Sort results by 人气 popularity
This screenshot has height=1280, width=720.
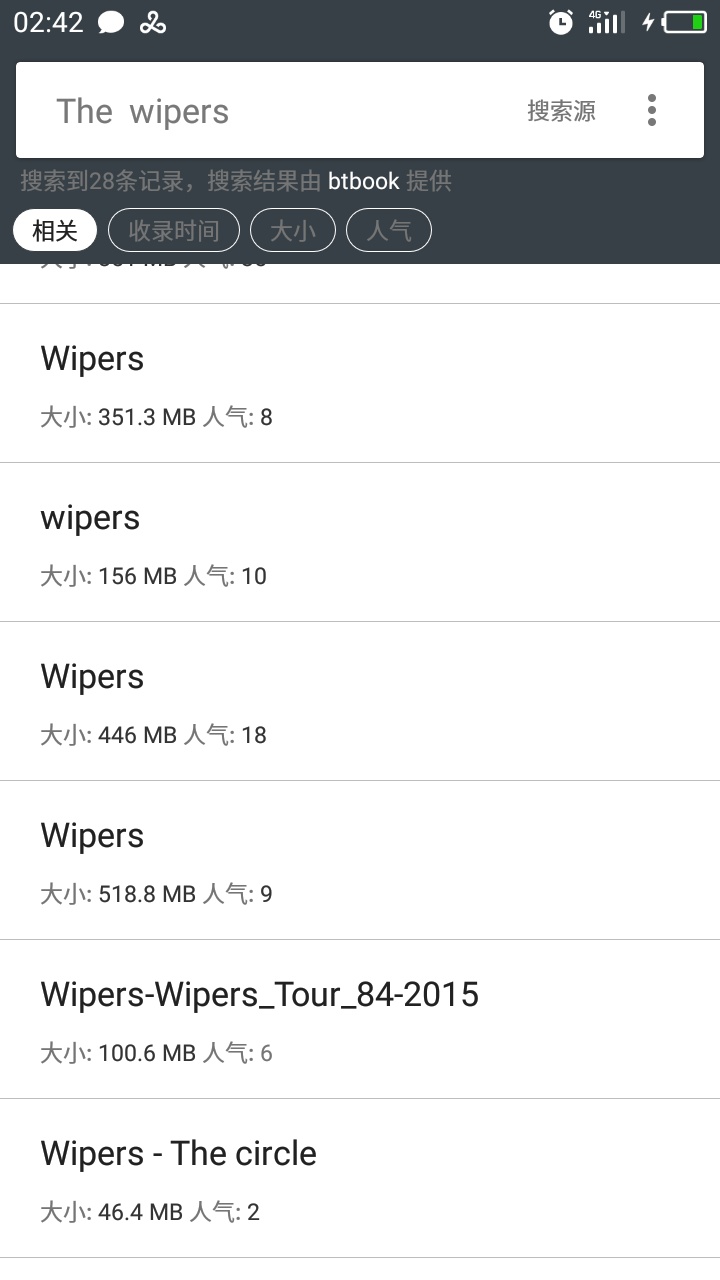[x=388, y=231]
